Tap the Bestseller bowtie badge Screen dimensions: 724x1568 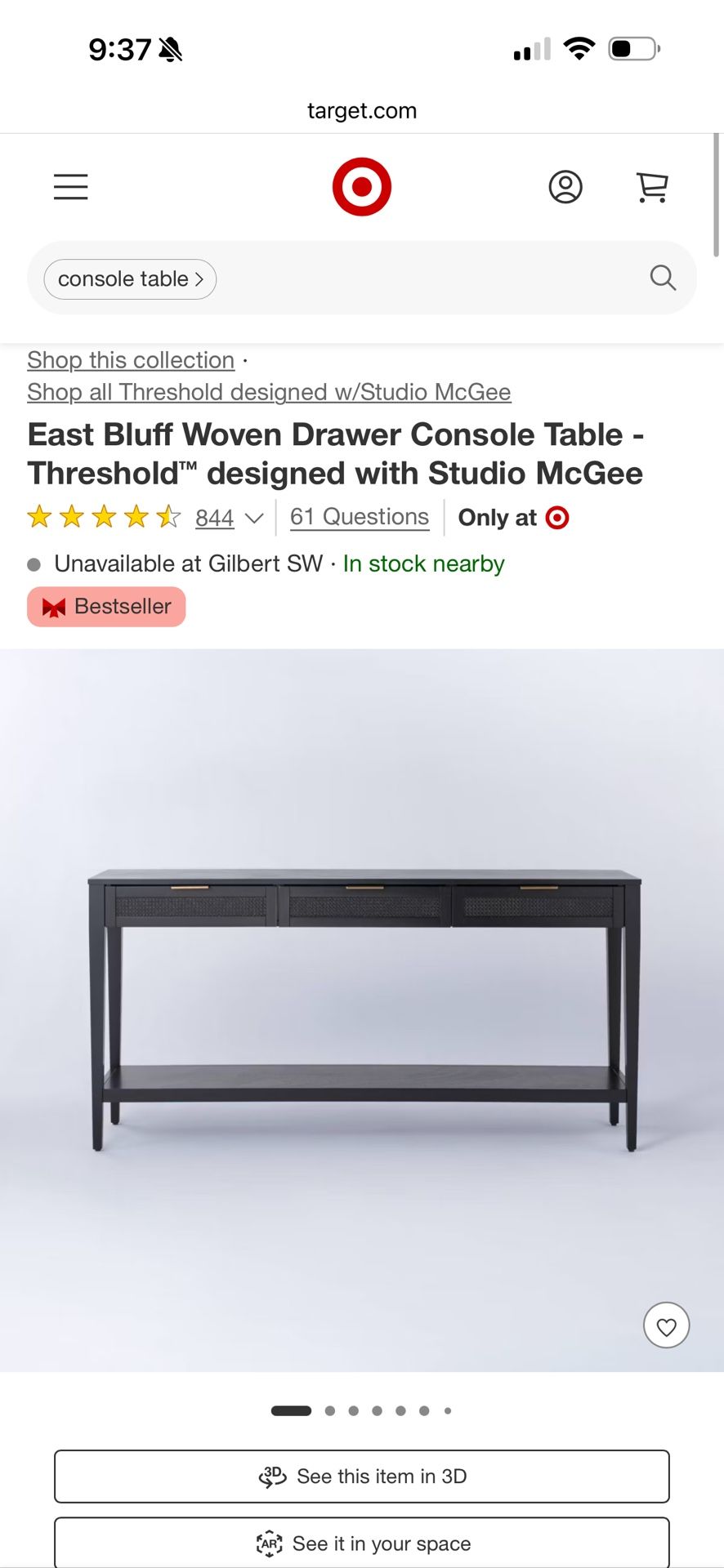pos(53,607)
